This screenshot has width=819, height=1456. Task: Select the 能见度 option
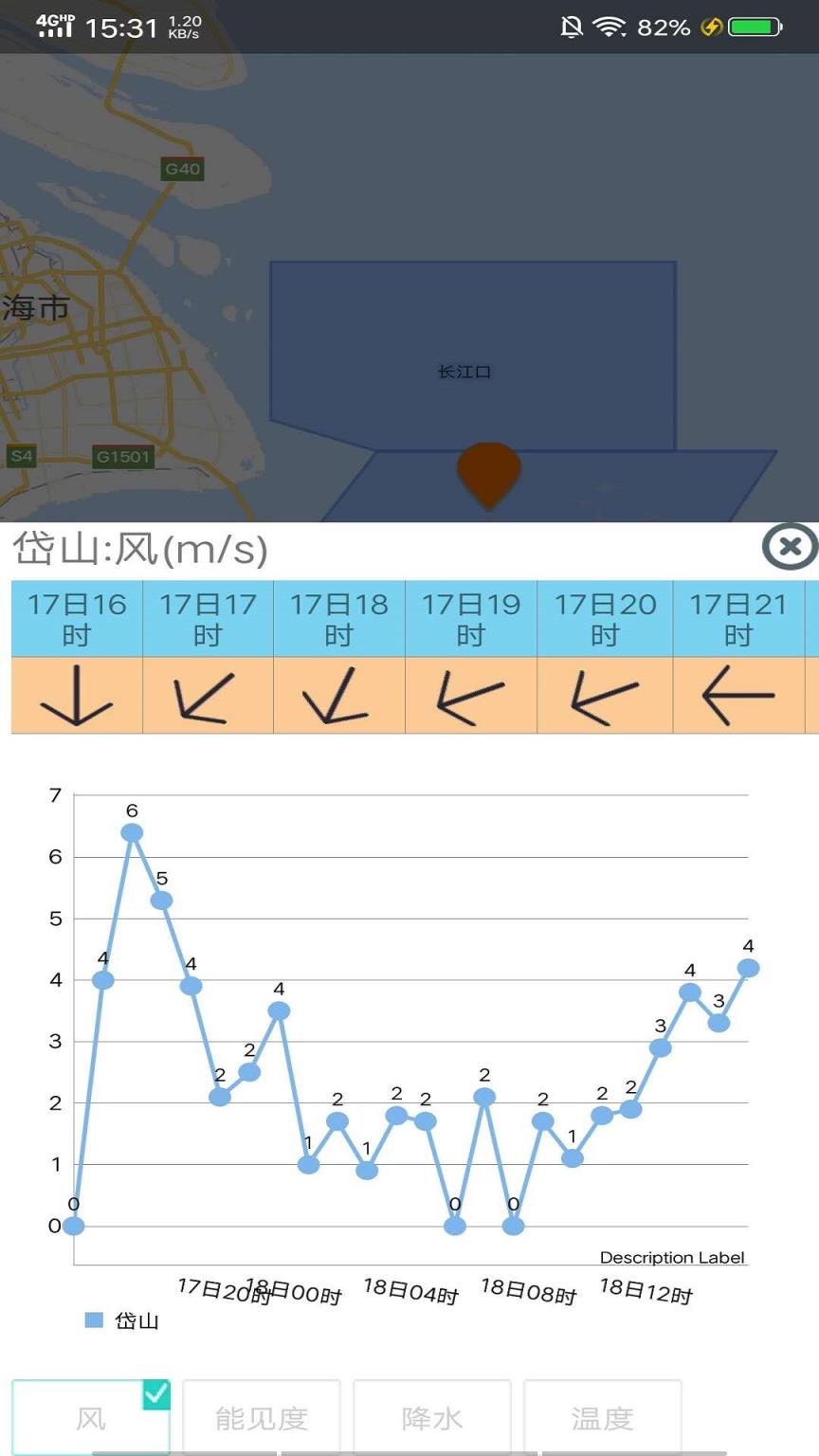coord(261,1418)
